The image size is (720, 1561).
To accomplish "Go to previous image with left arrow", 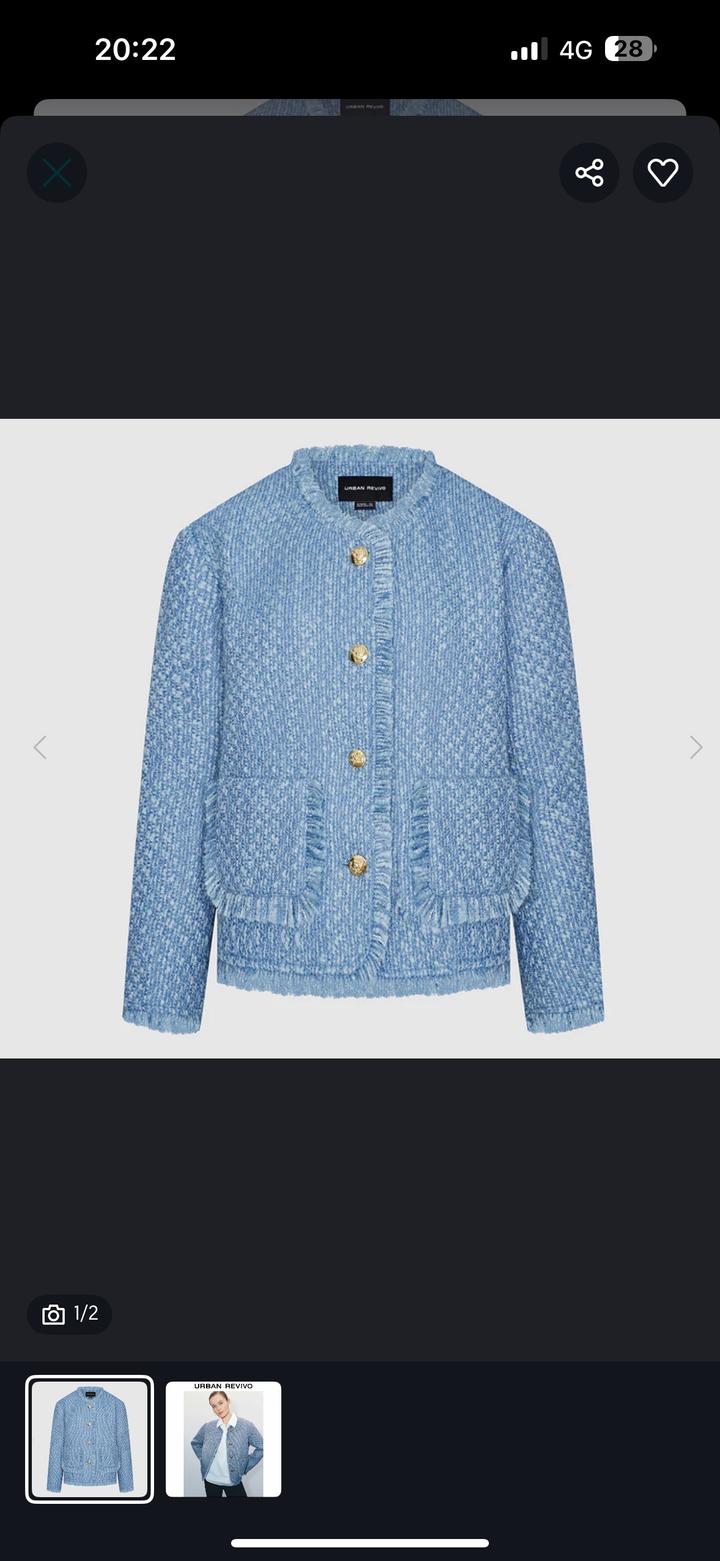I will (x=40, y=747).
